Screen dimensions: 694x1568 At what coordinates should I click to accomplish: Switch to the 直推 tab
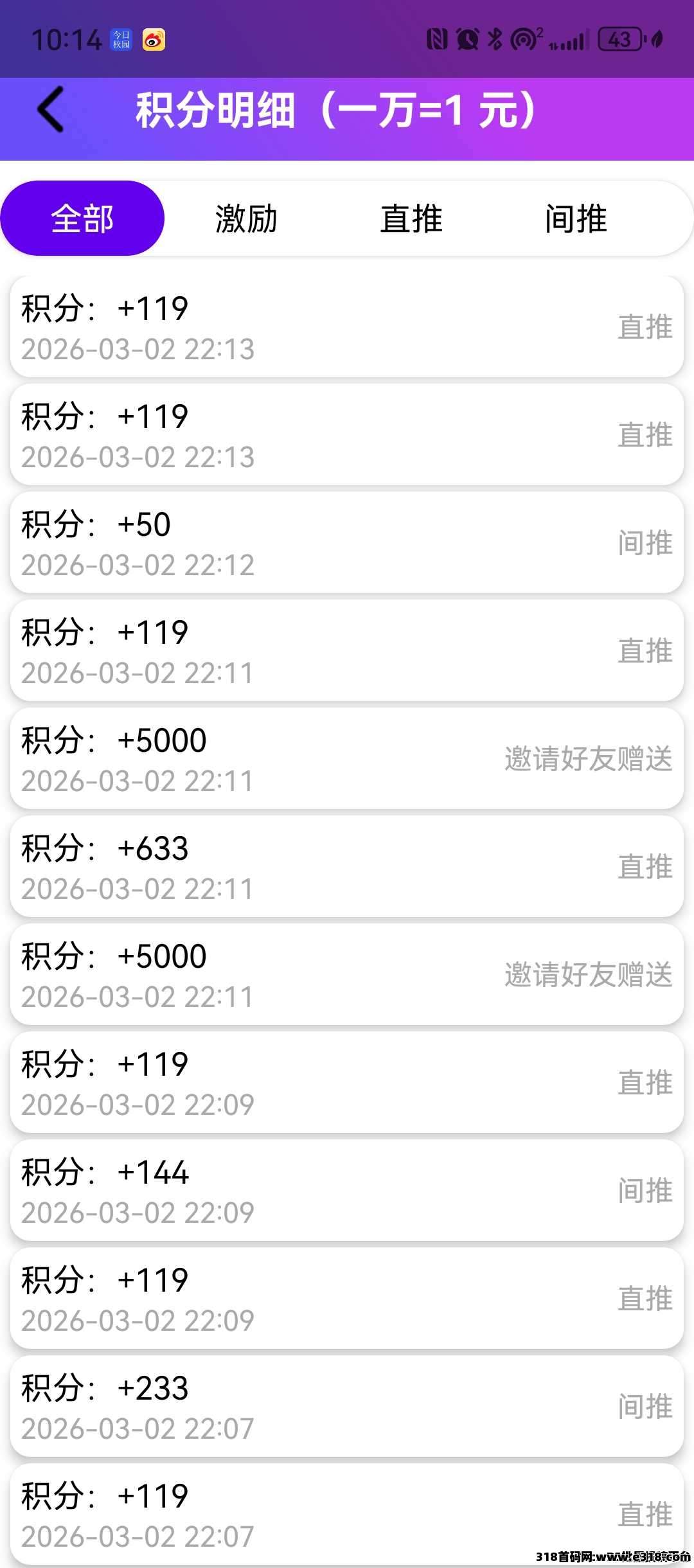(411, 218)
